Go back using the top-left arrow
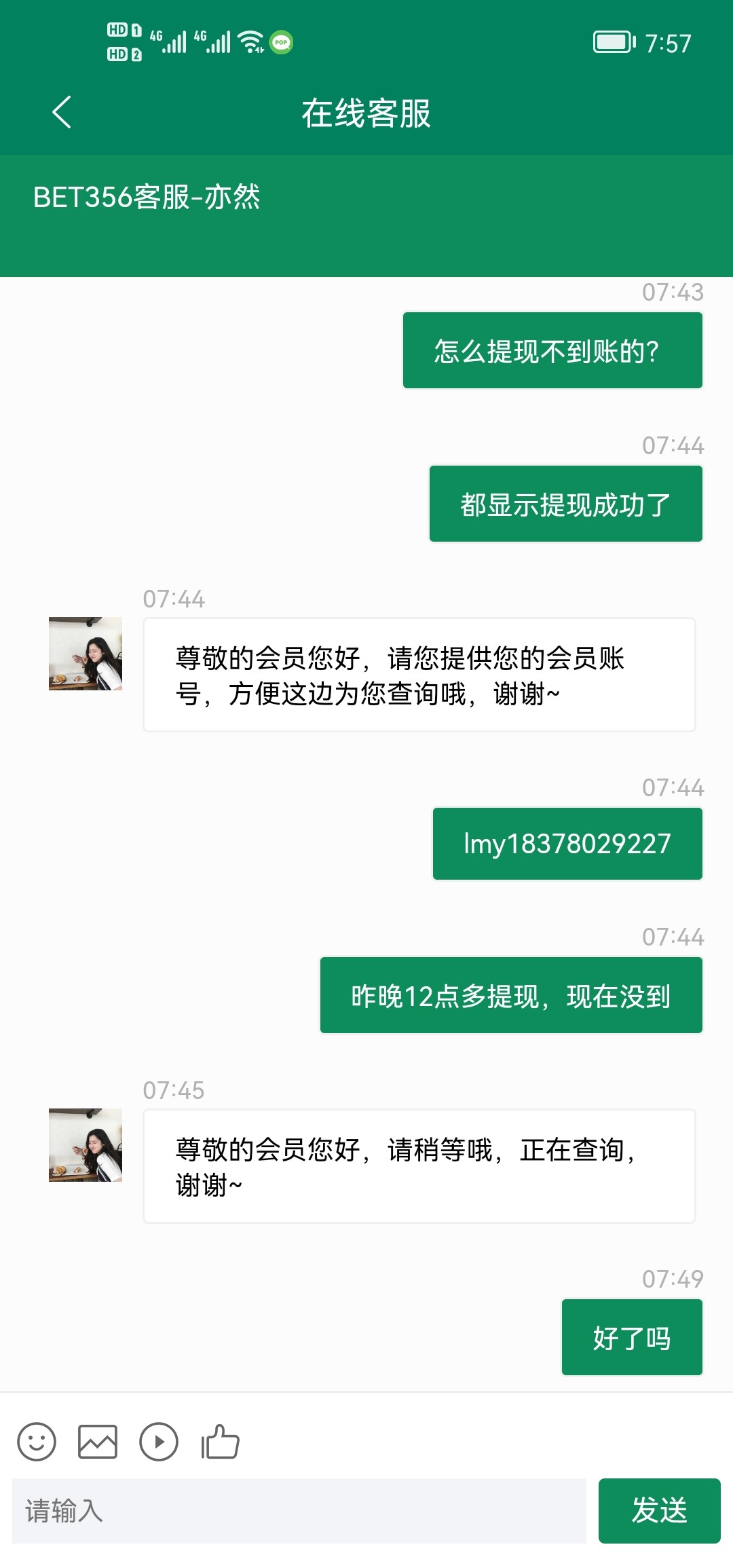Viewport: 733px width, 1568px height. click(x=61, y=112)
